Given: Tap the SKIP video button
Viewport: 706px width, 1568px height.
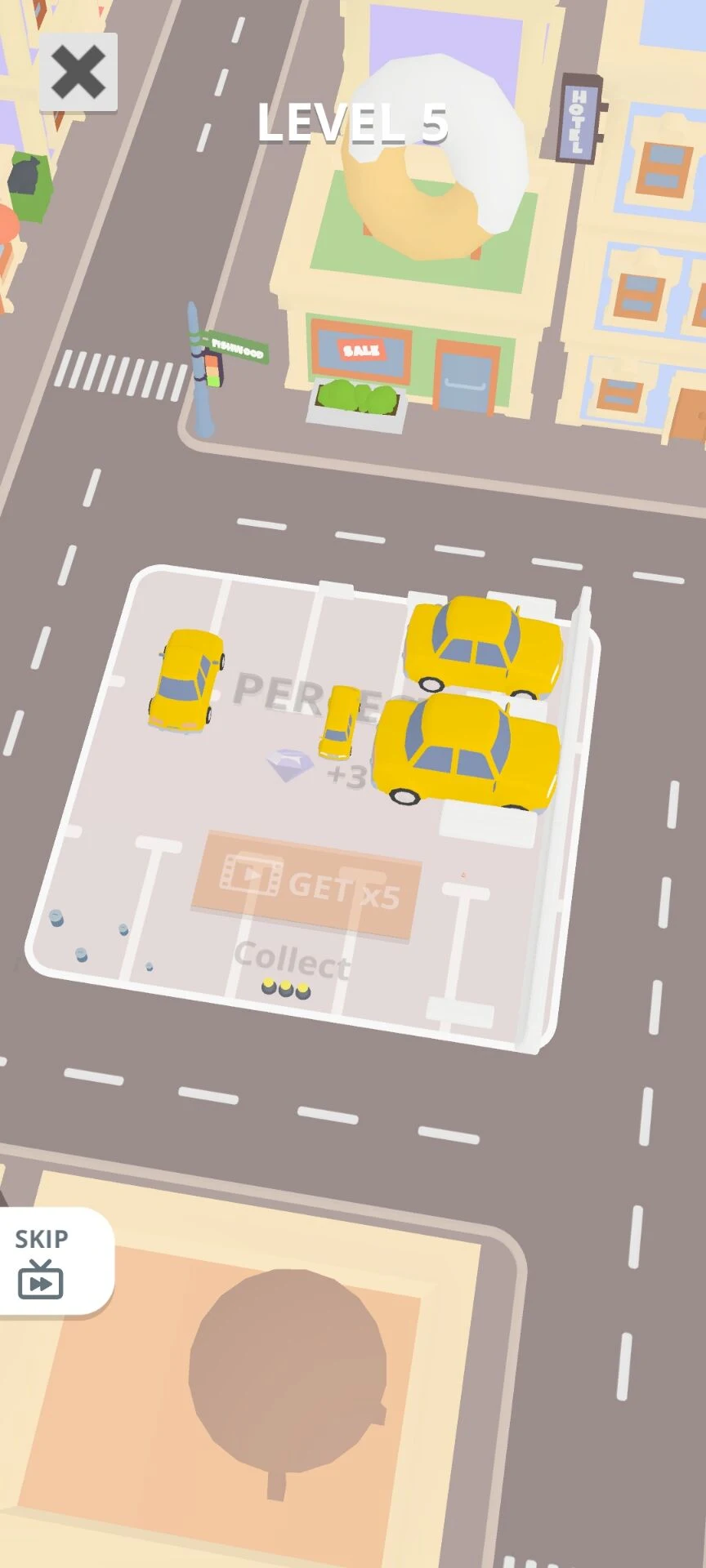Looking at the screenshot, I should coord(45,1262).
